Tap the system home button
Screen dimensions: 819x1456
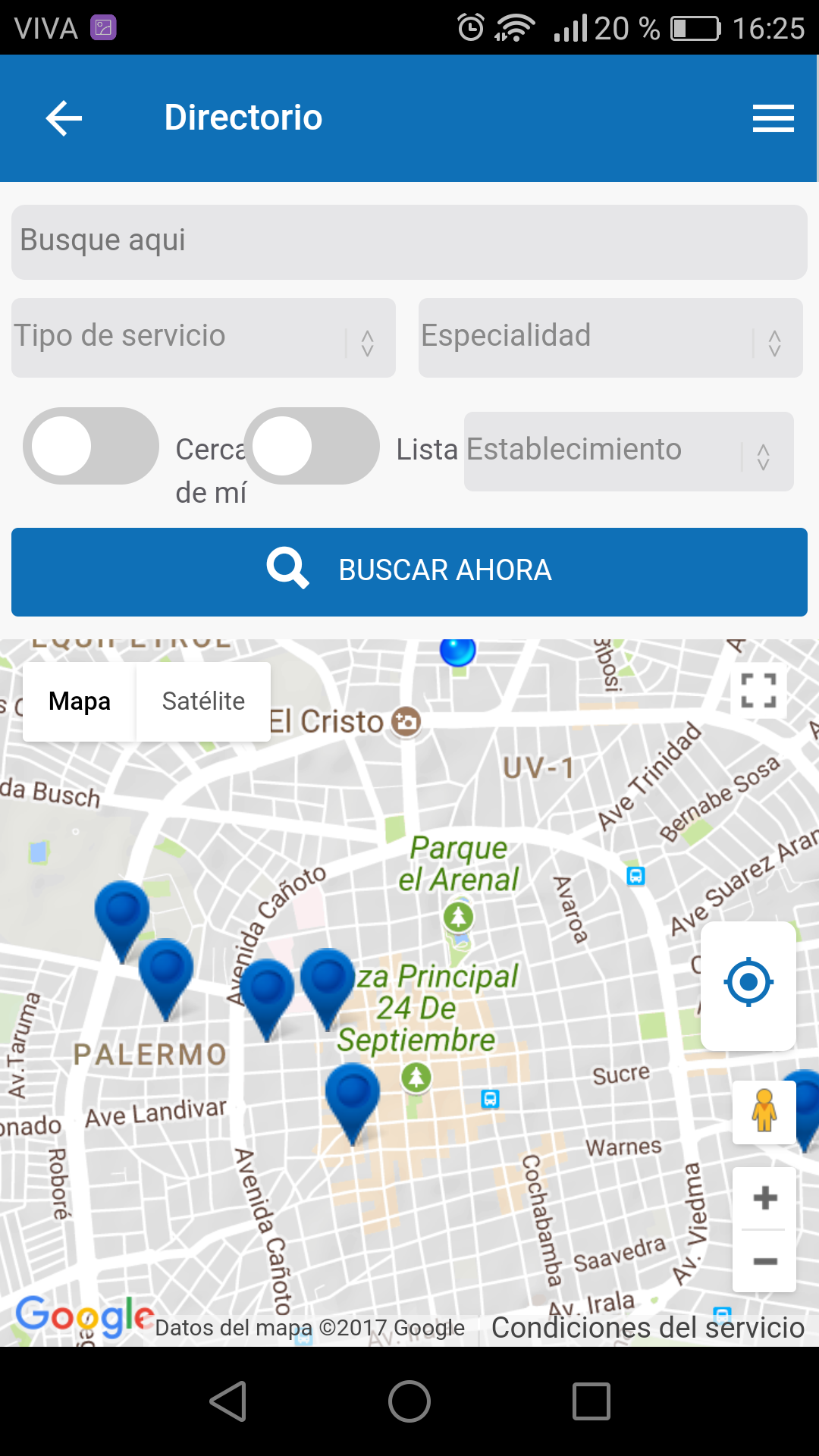[409, 1401]
